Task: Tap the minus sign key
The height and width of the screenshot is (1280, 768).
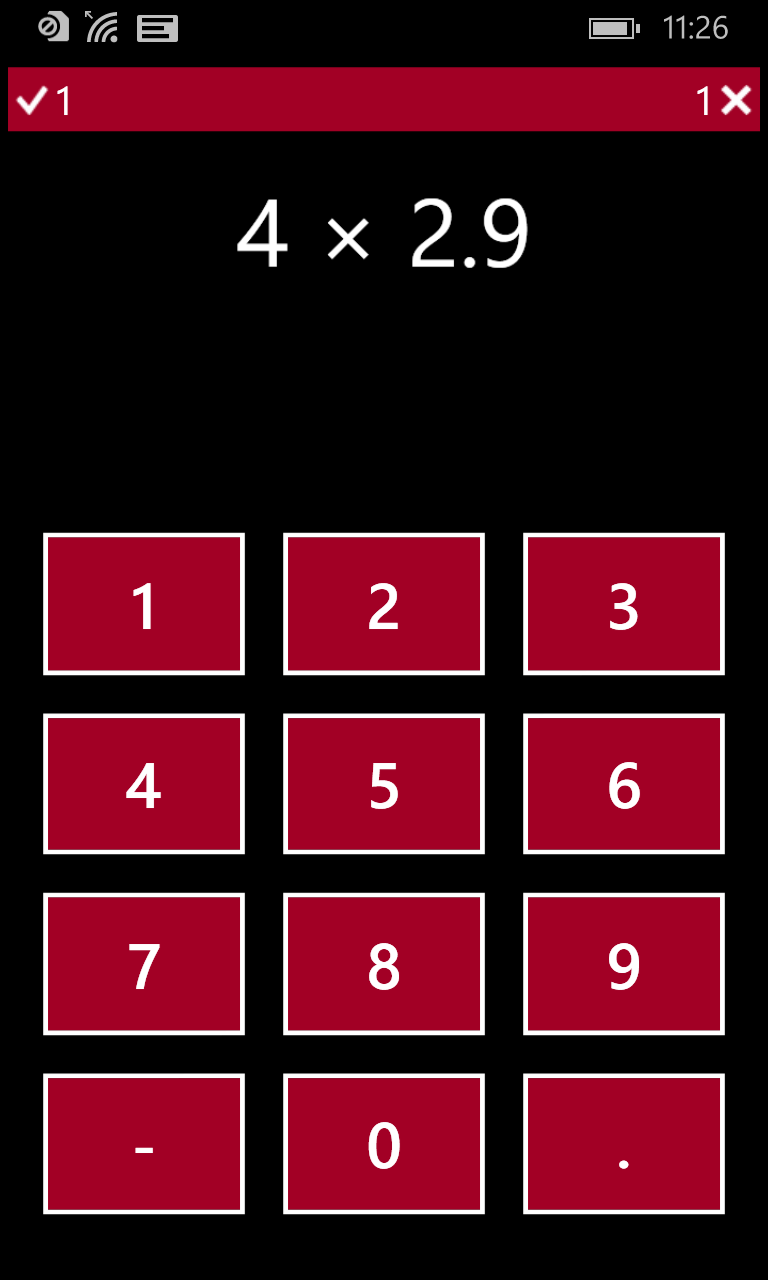Action: 144,1144
